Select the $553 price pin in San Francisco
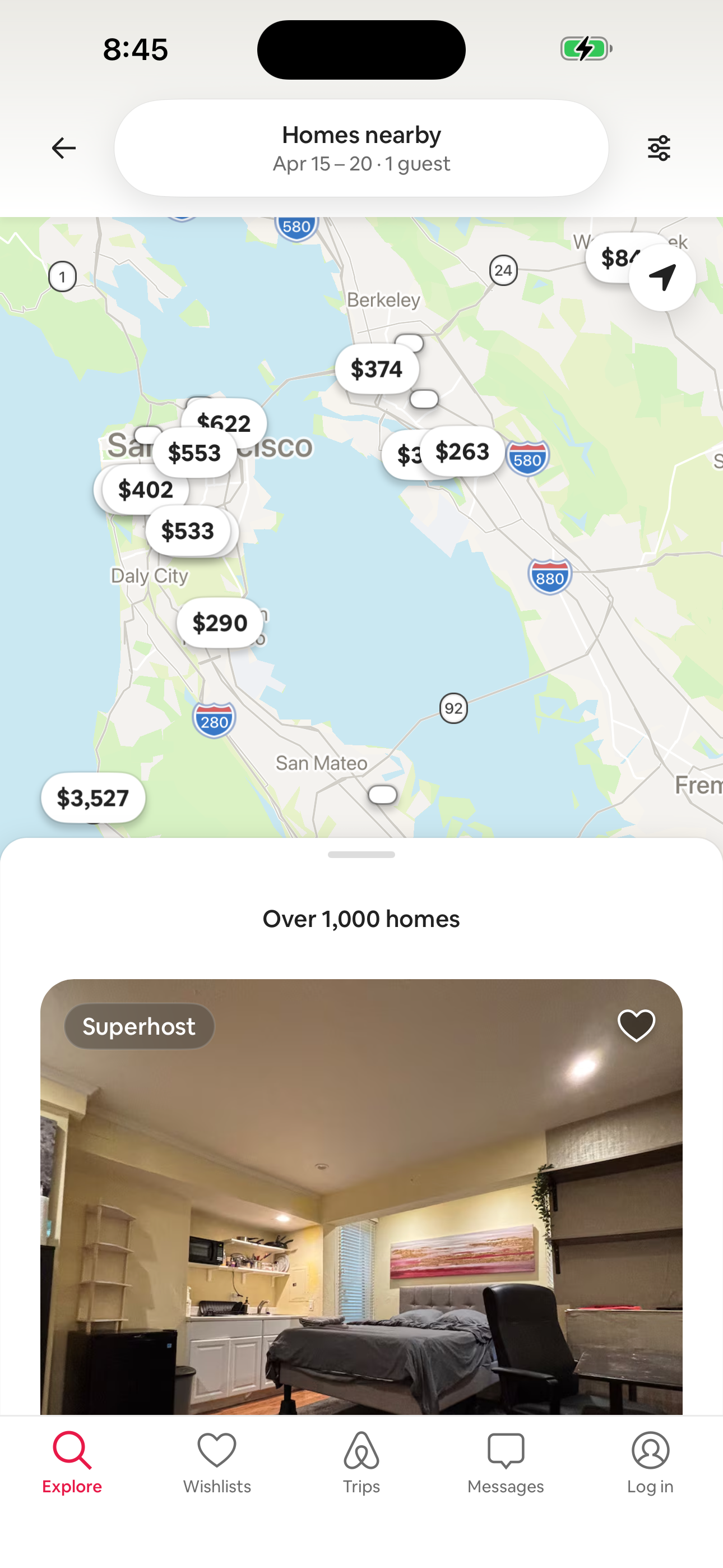This screenshot has height=1568, width=723. pyautogui.click(x=194, y=451)
